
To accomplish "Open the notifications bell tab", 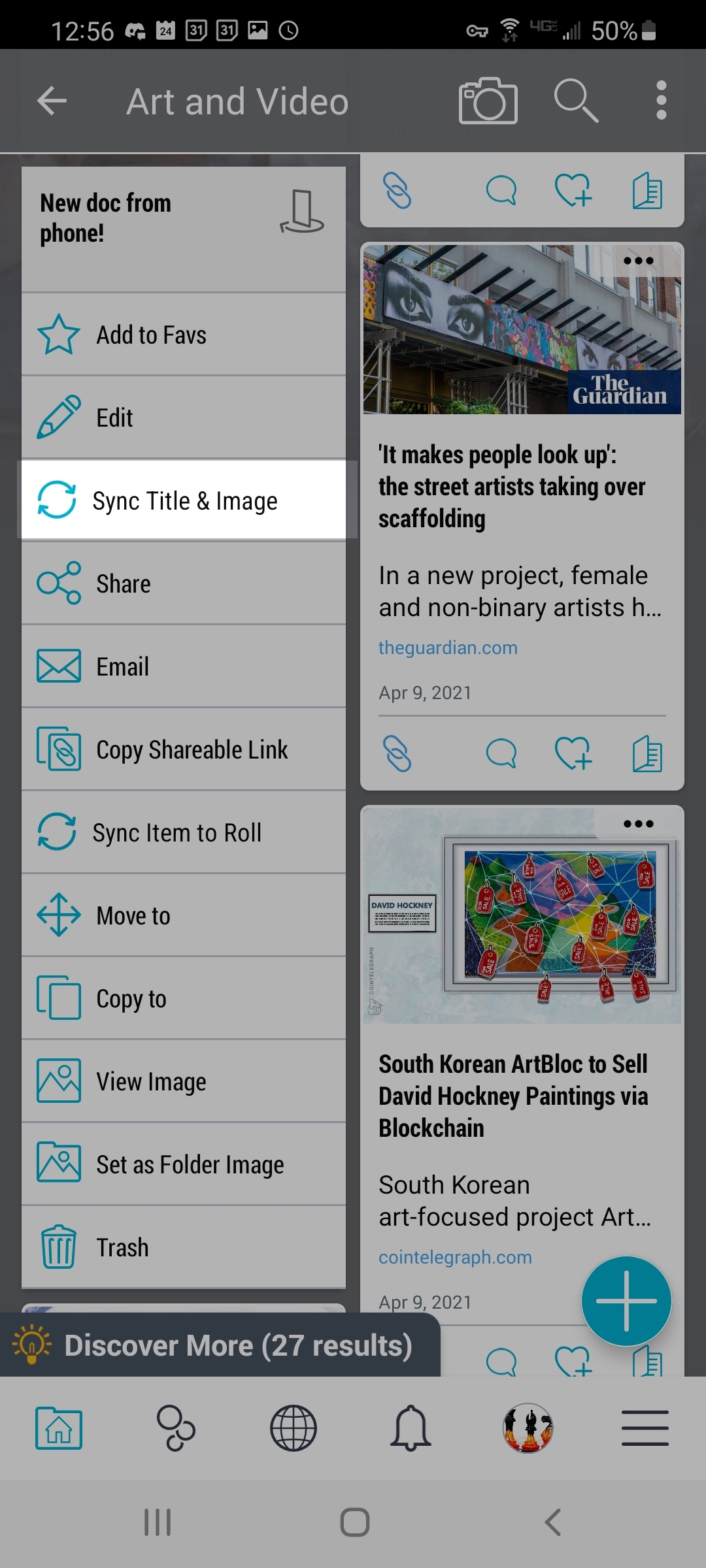I will click(x=411, y=1428).
